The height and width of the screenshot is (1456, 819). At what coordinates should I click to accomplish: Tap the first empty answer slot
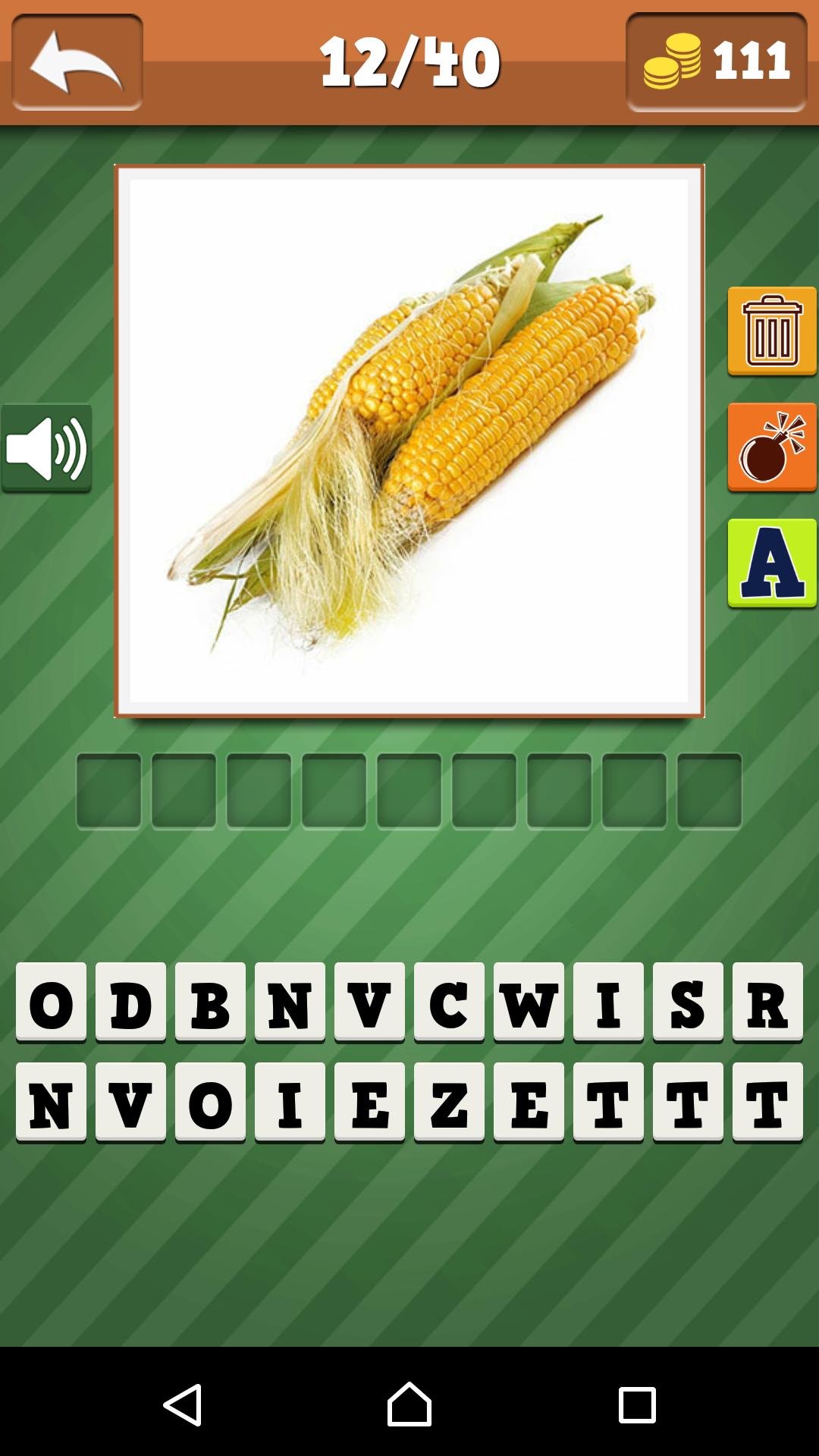[108, 791]
